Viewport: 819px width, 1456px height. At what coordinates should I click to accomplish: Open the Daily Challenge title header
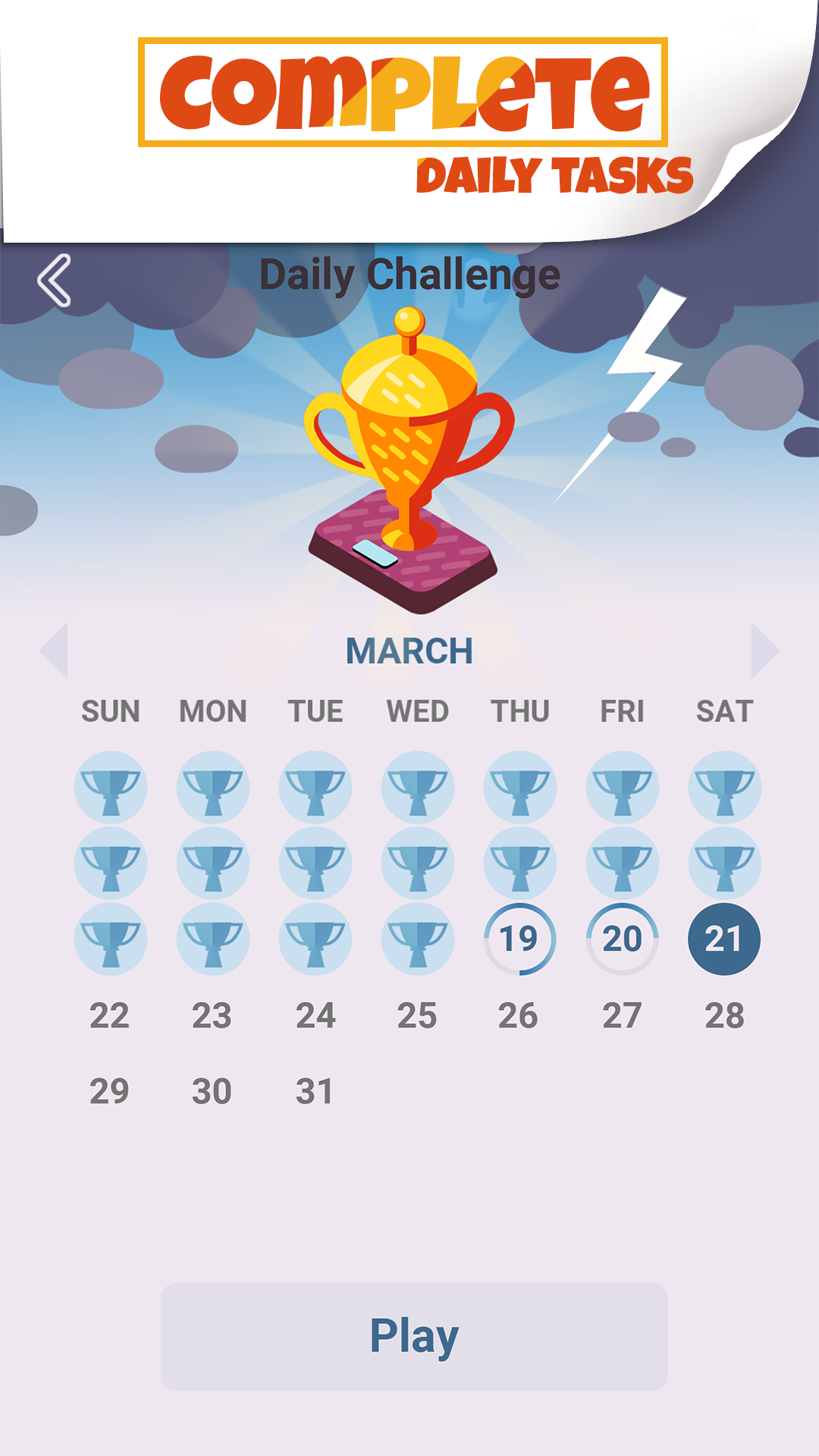click(x=409, y=275)
